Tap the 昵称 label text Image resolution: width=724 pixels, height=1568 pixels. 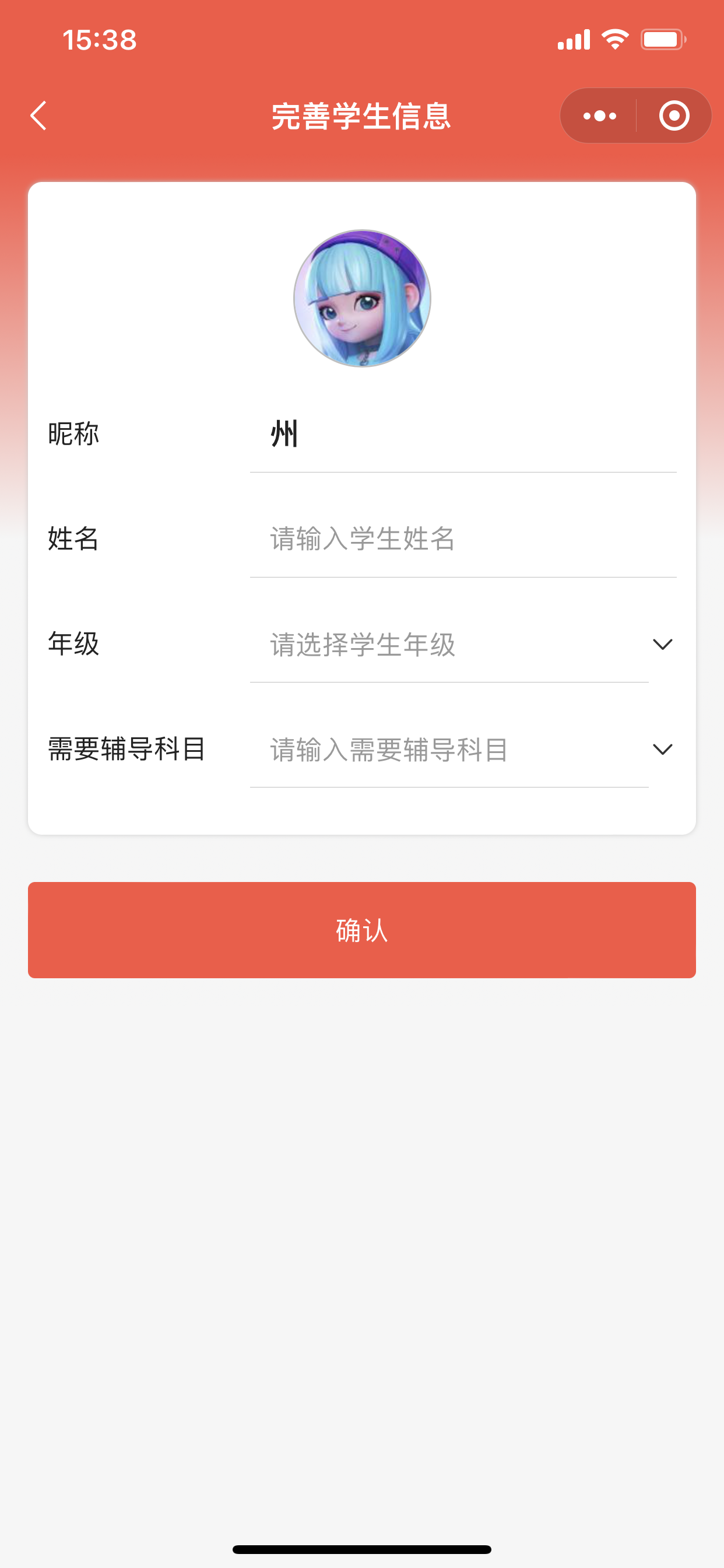[x=74, y=434]
